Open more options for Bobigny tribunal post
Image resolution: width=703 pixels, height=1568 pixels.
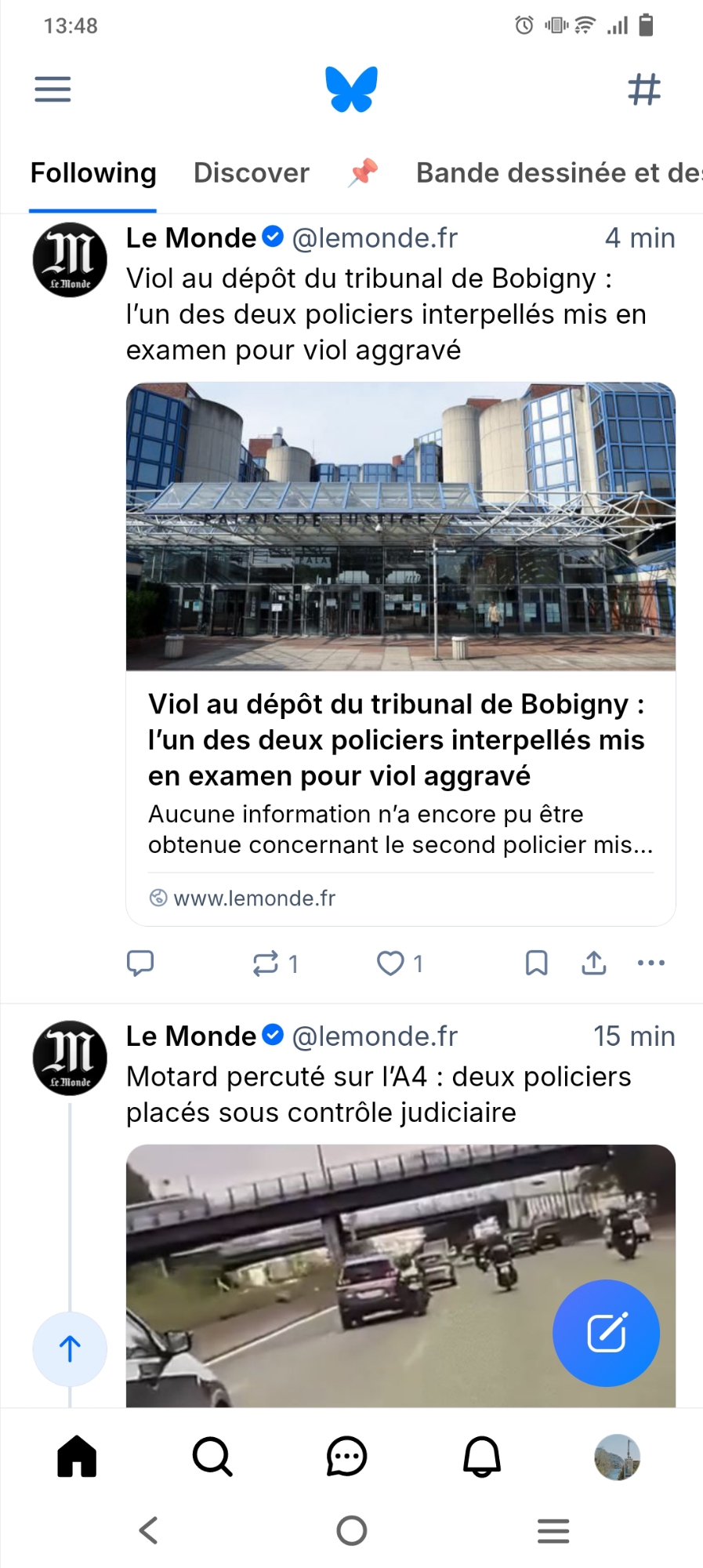point(651,963)
